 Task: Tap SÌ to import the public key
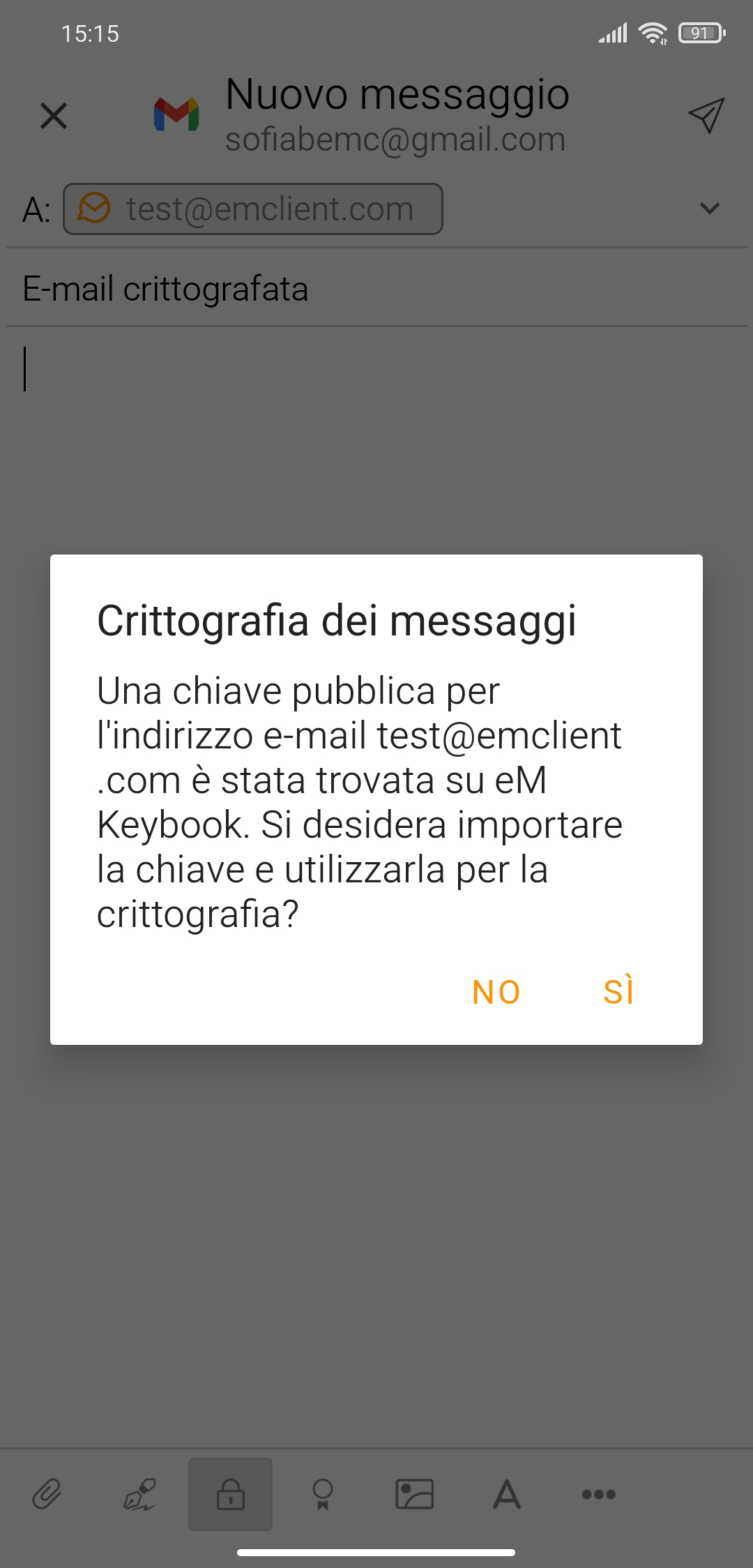pyautogui.click(x=619, y=991)
